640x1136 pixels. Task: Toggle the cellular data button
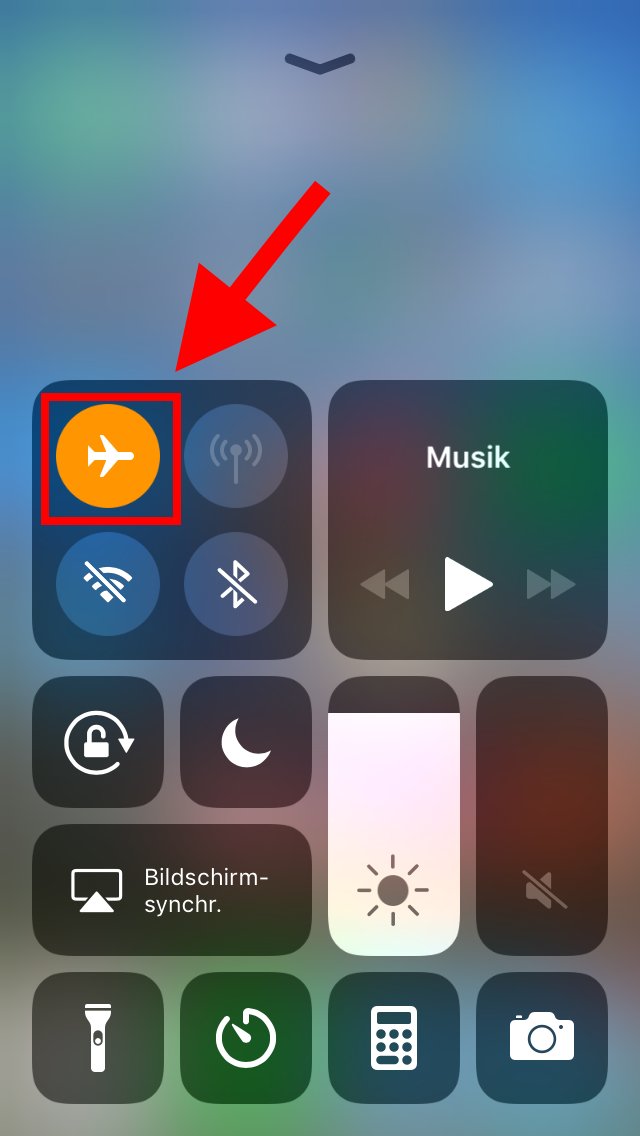236,456
